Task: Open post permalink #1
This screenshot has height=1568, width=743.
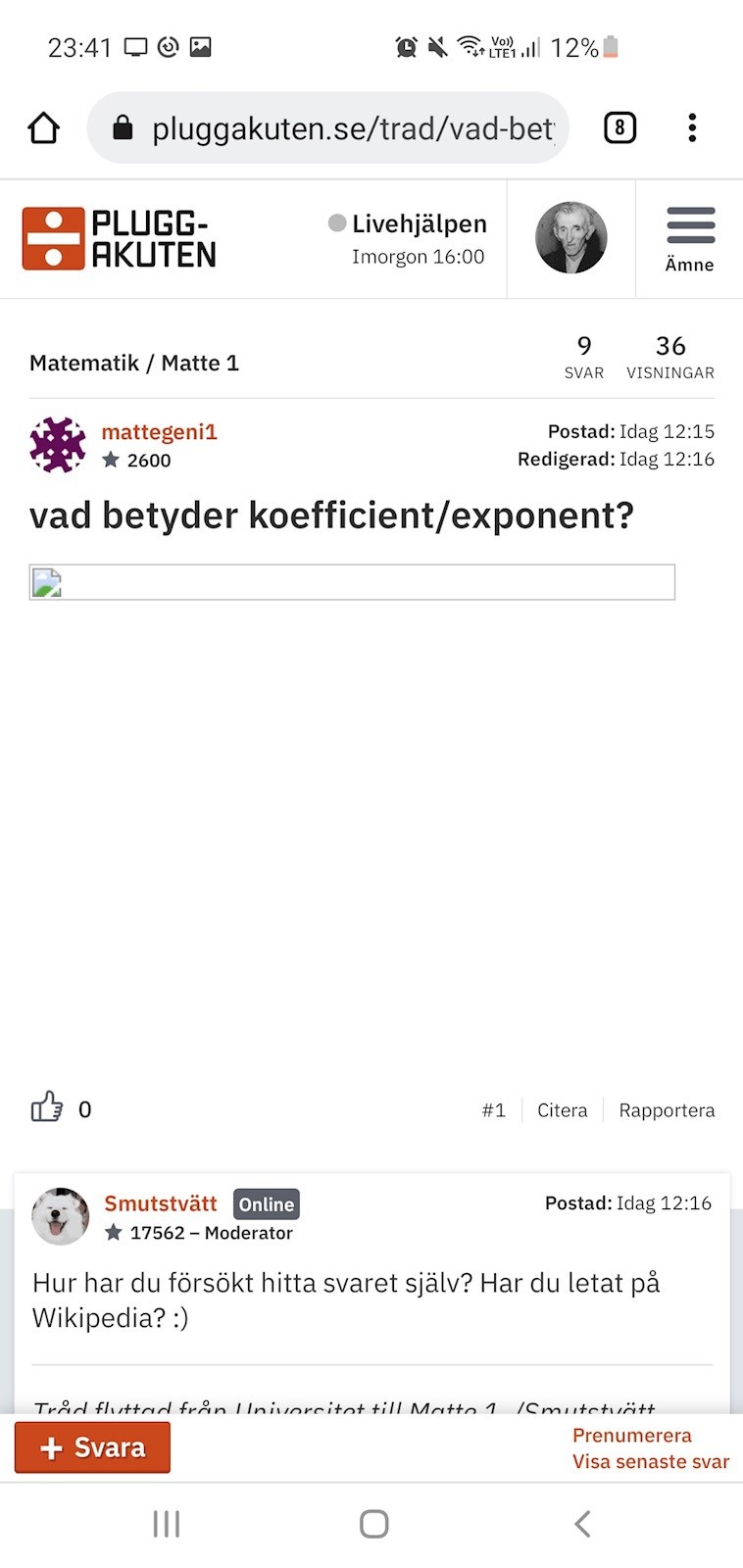Action: coord(493,1110)
